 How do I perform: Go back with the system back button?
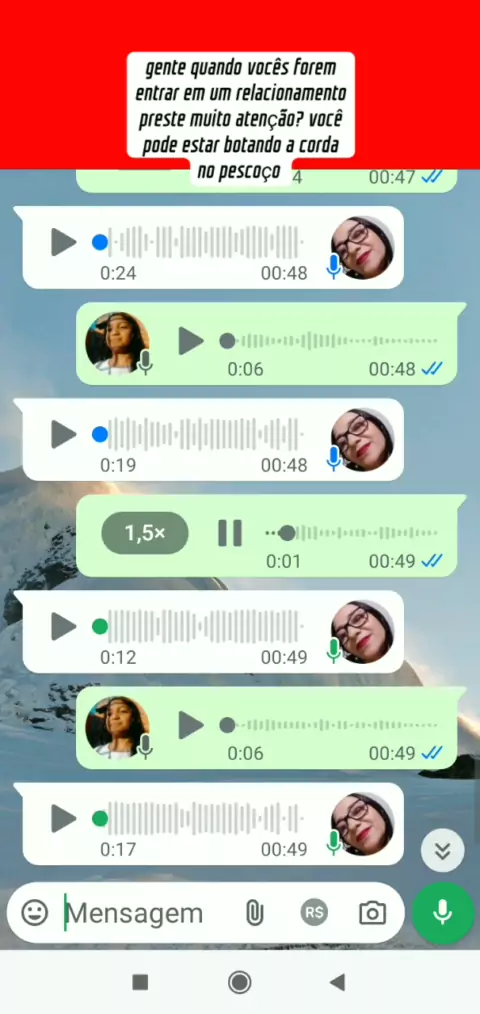pos(338,982)
